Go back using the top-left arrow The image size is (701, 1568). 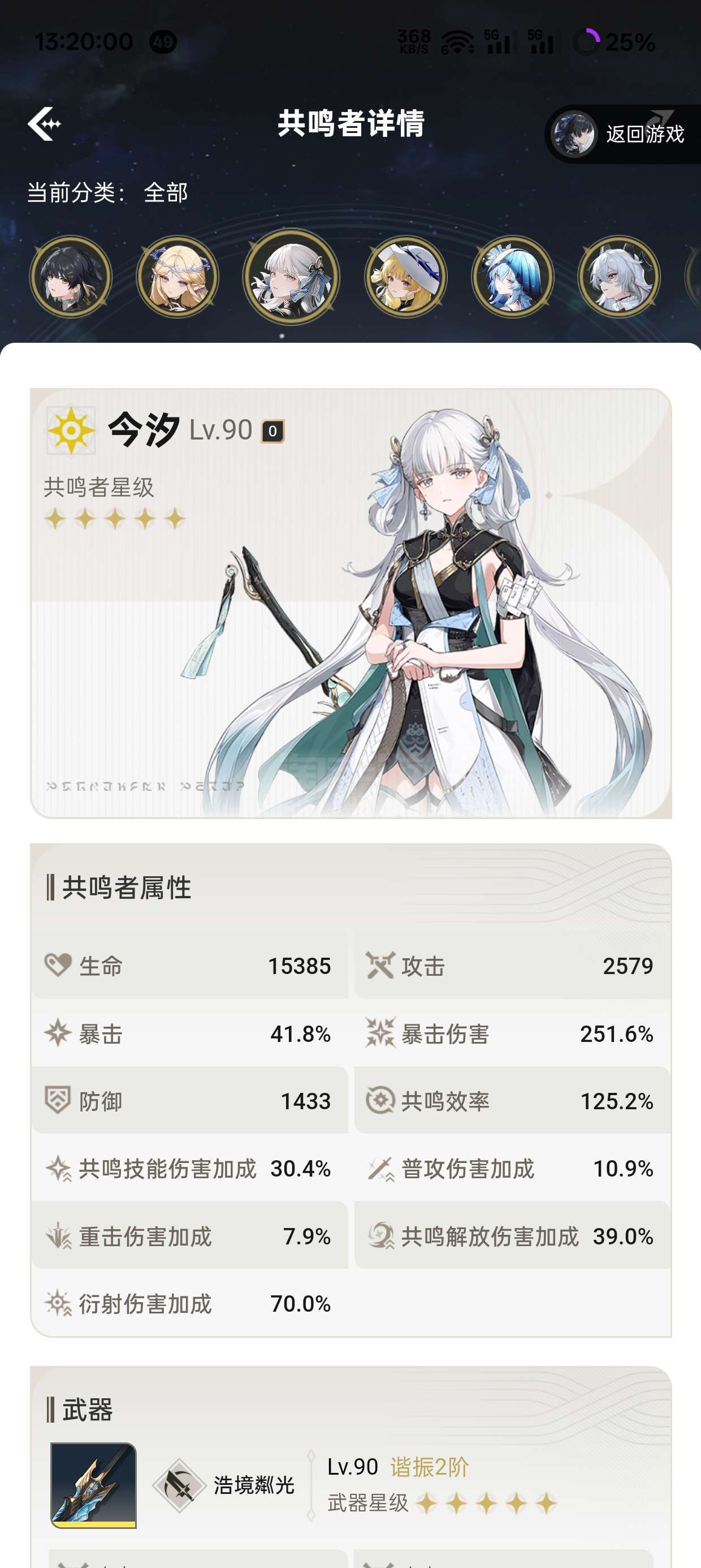(45, 123)
